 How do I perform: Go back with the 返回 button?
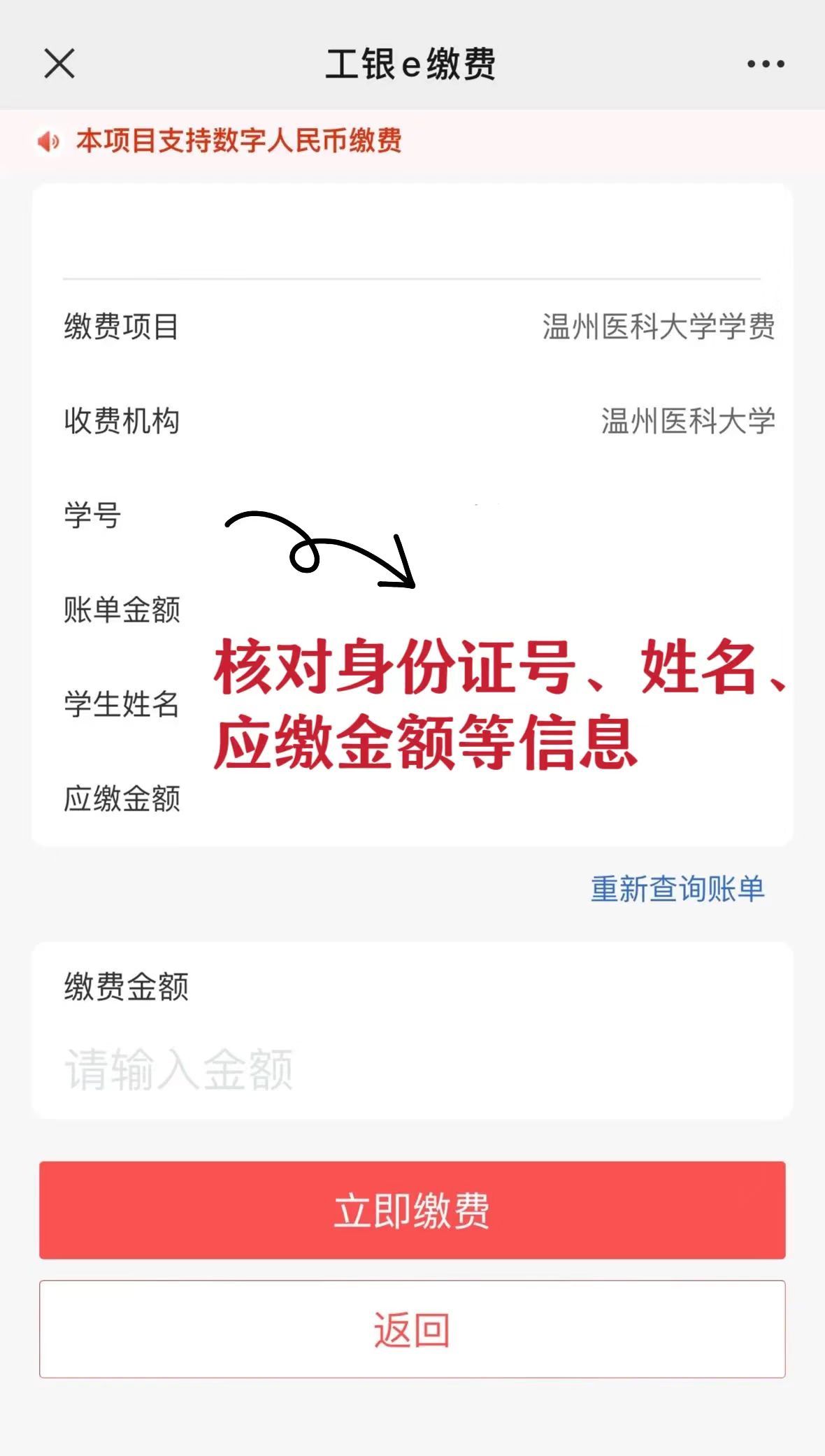[412, 1329]
